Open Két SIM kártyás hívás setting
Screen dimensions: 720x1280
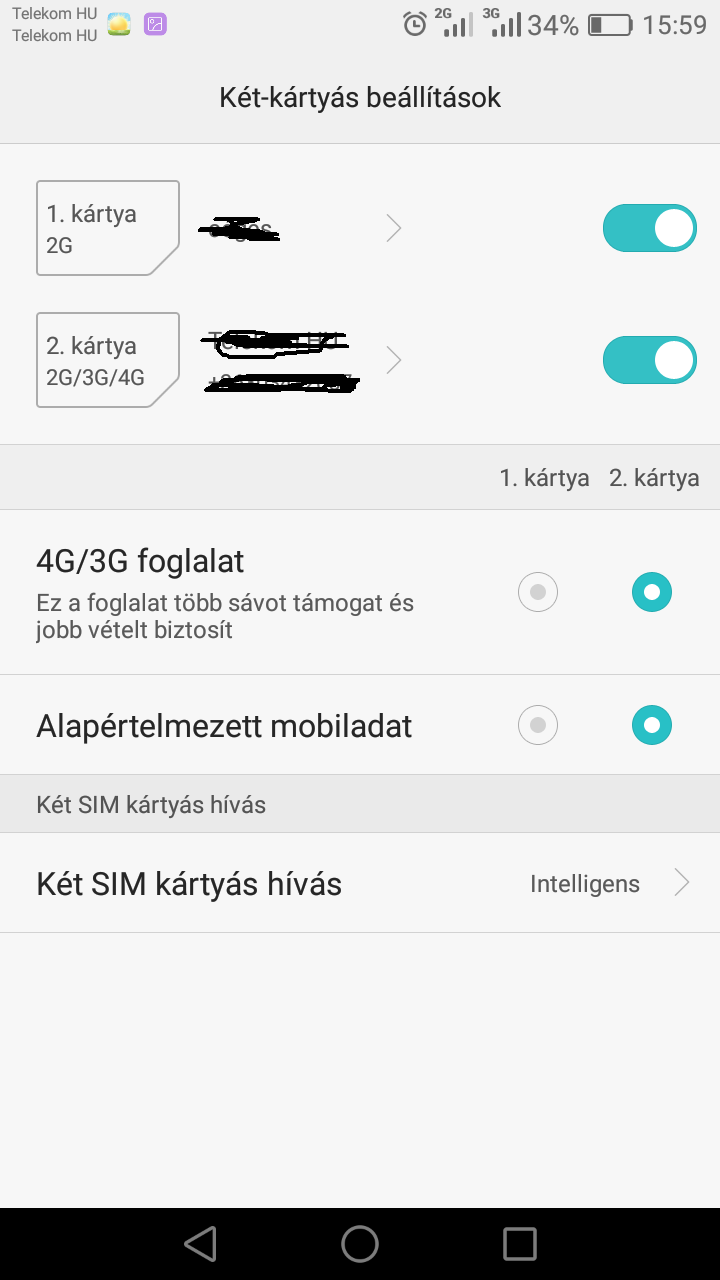click(360, 883)
